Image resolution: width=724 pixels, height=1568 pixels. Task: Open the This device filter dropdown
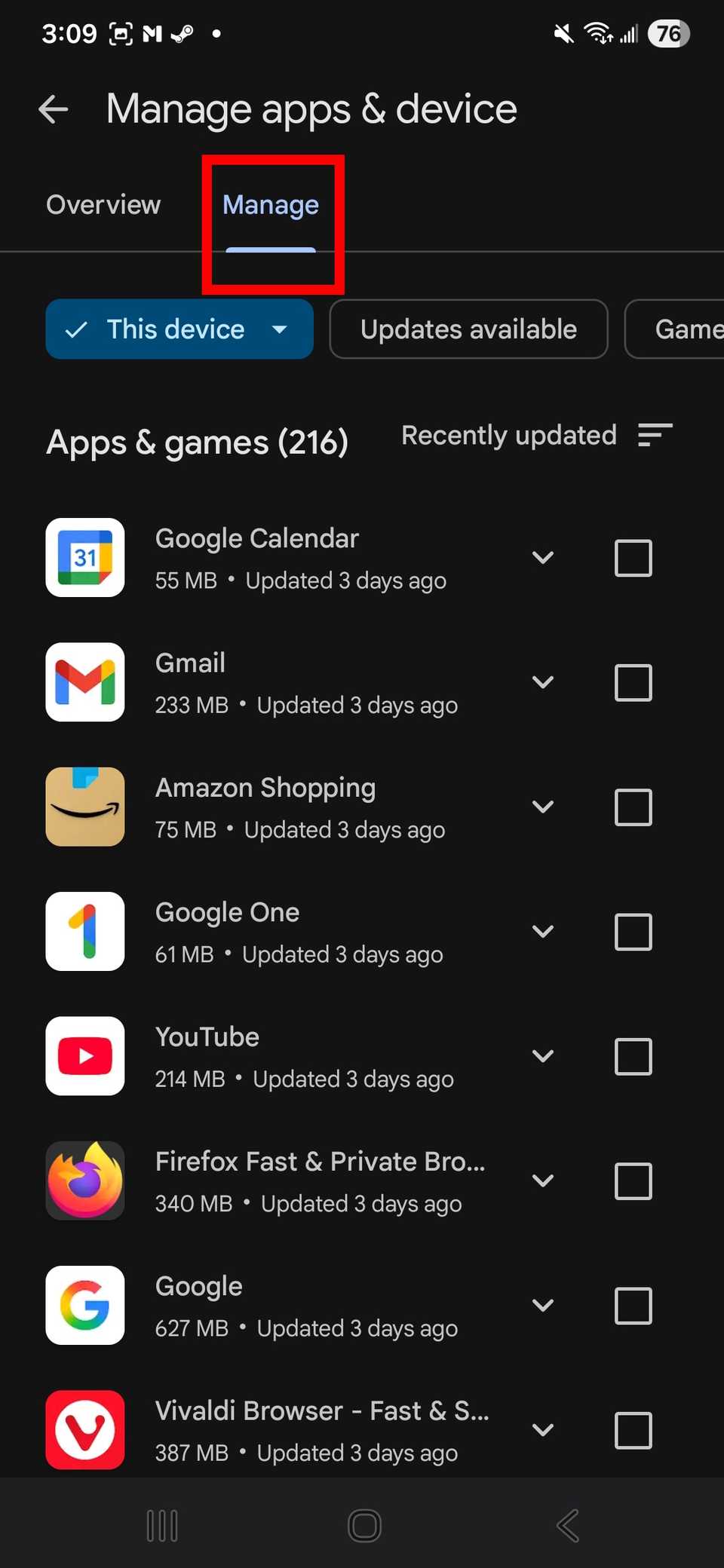point(179,329)
